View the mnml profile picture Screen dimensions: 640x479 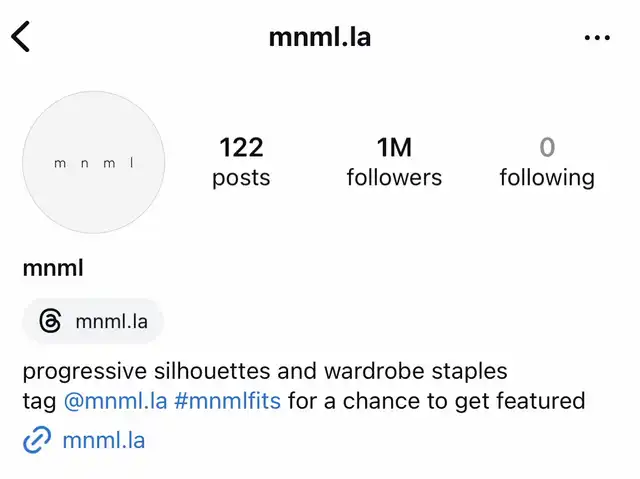click(93, 162)
